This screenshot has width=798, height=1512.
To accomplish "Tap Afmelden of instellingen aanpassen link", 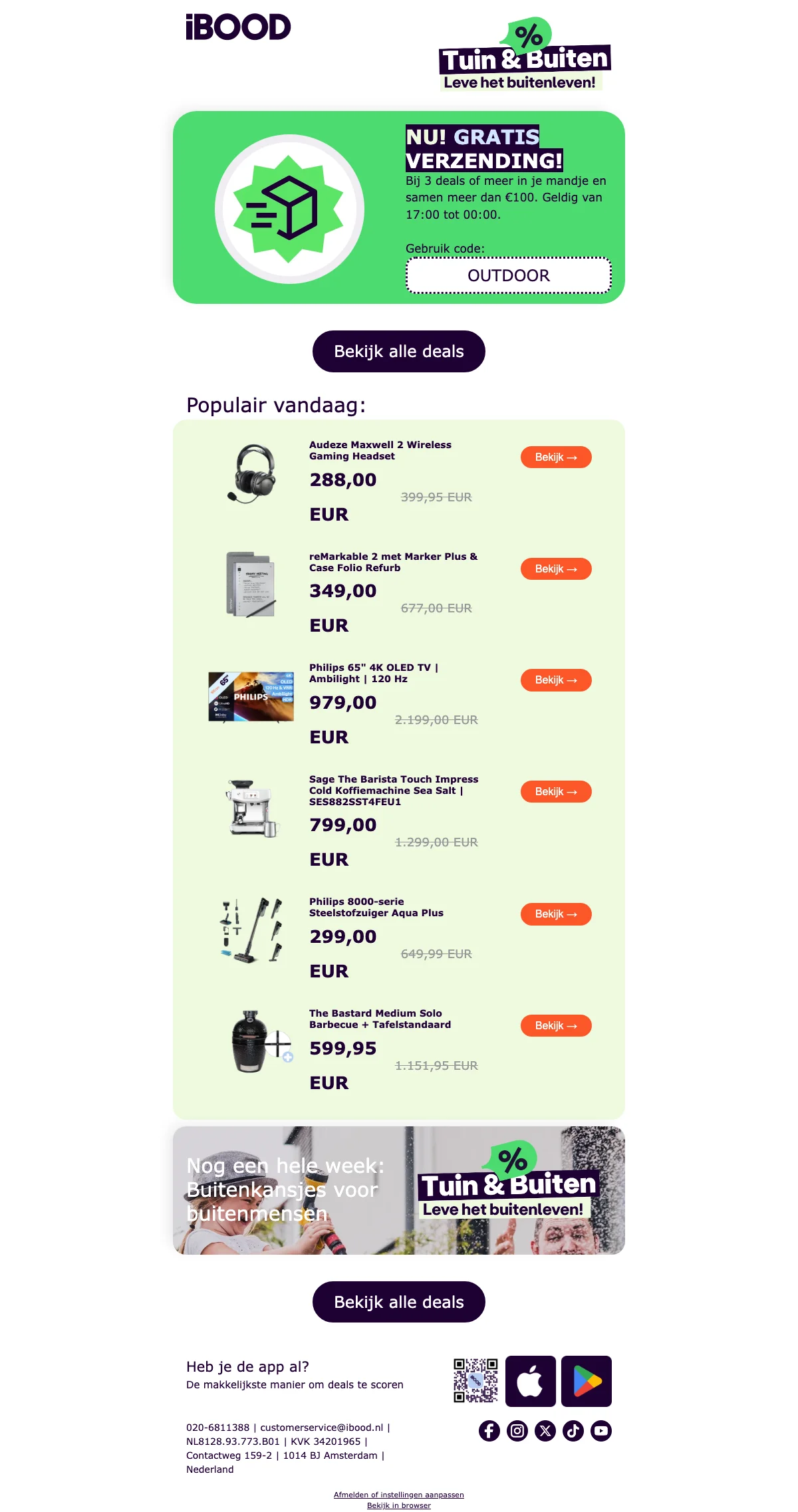I will coord(398,1495).
